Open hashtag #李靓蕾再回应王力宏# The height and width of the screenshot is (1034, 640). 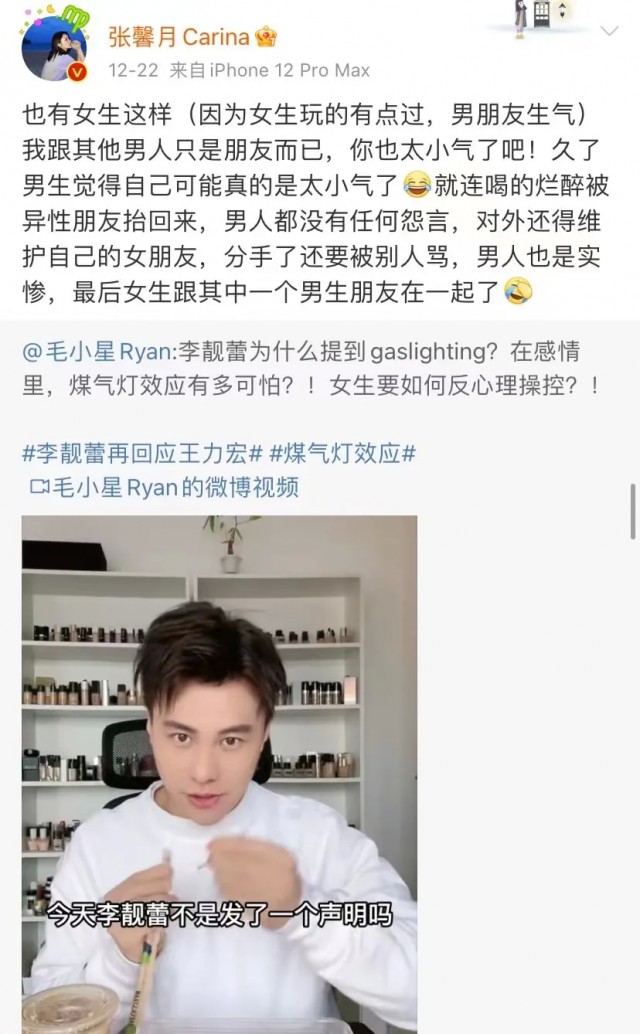[x=142, y=453]
